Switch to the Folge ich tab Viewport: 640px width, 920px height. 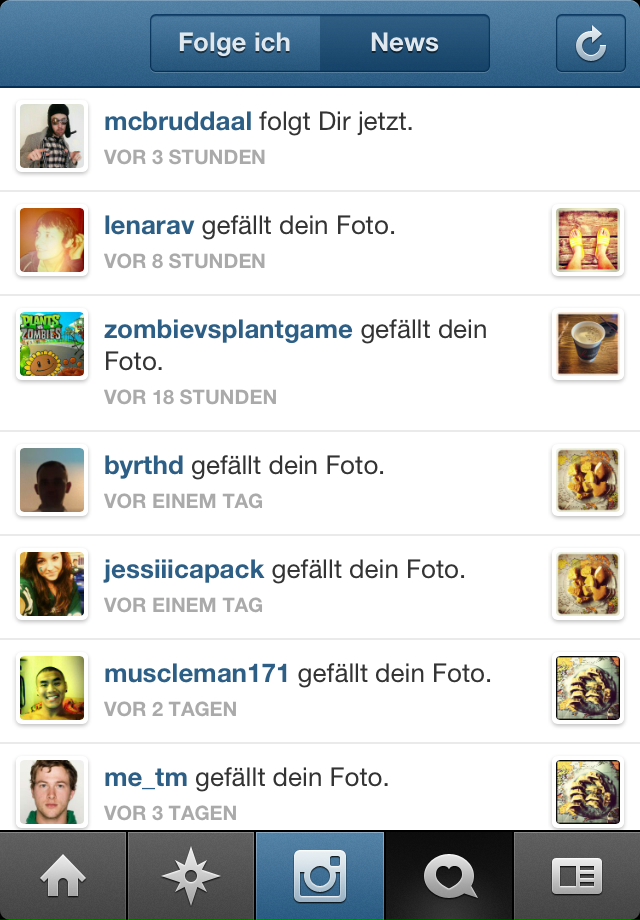(235, 43)
